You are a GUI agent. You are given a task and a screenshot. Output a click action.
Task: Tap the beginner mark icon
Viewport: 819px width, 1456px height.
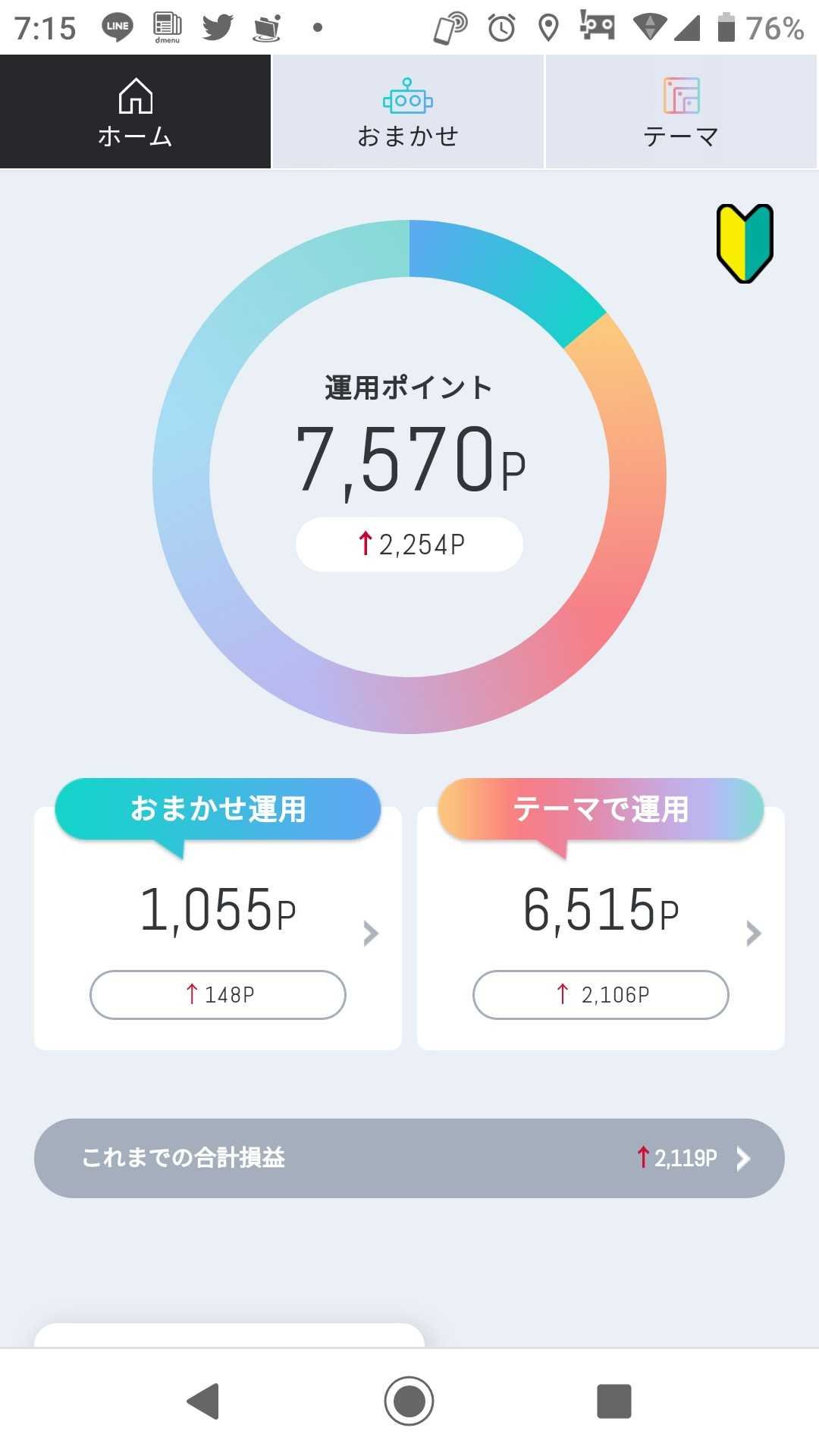coord(745,243)
